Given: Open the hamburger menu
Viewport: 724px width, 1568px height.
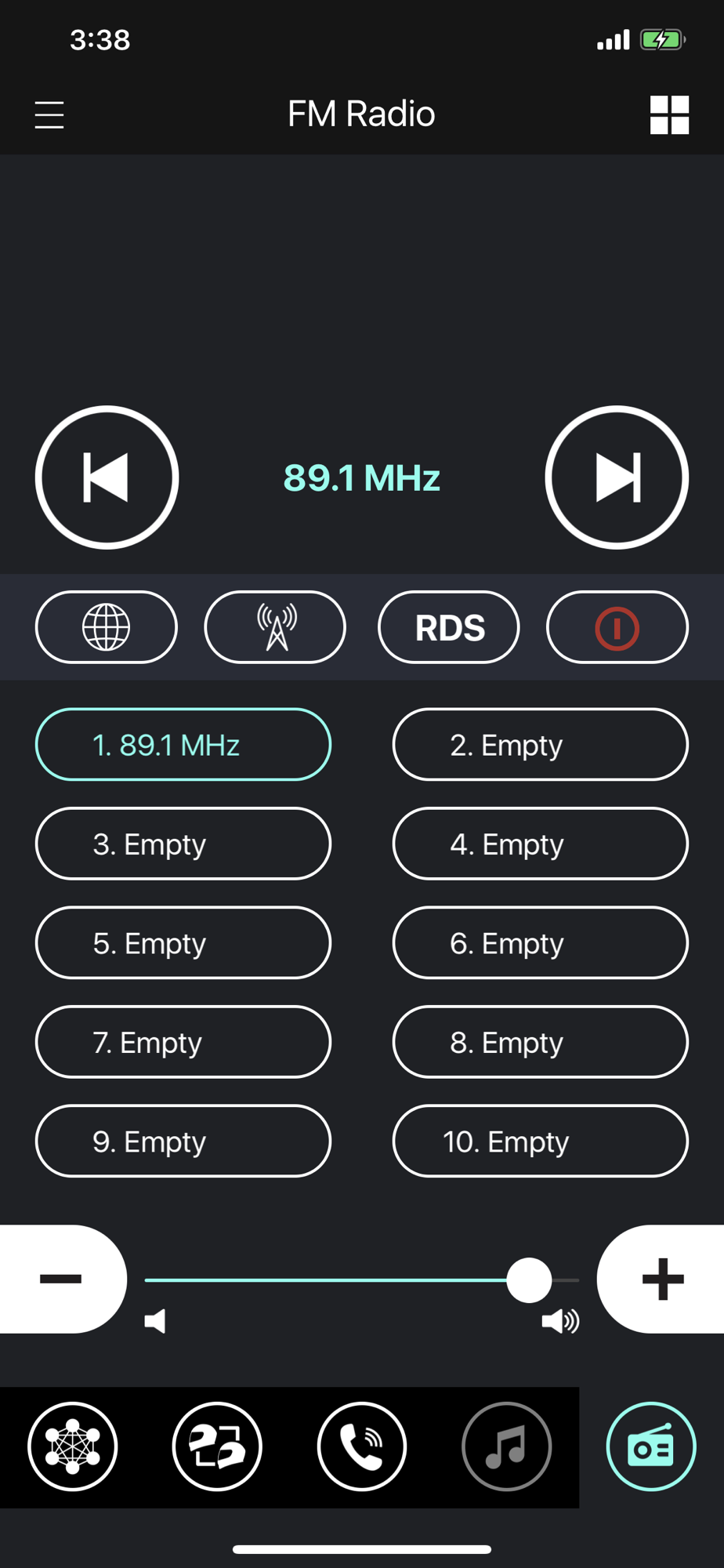Looking at the screenshot, I should point(49,114).
